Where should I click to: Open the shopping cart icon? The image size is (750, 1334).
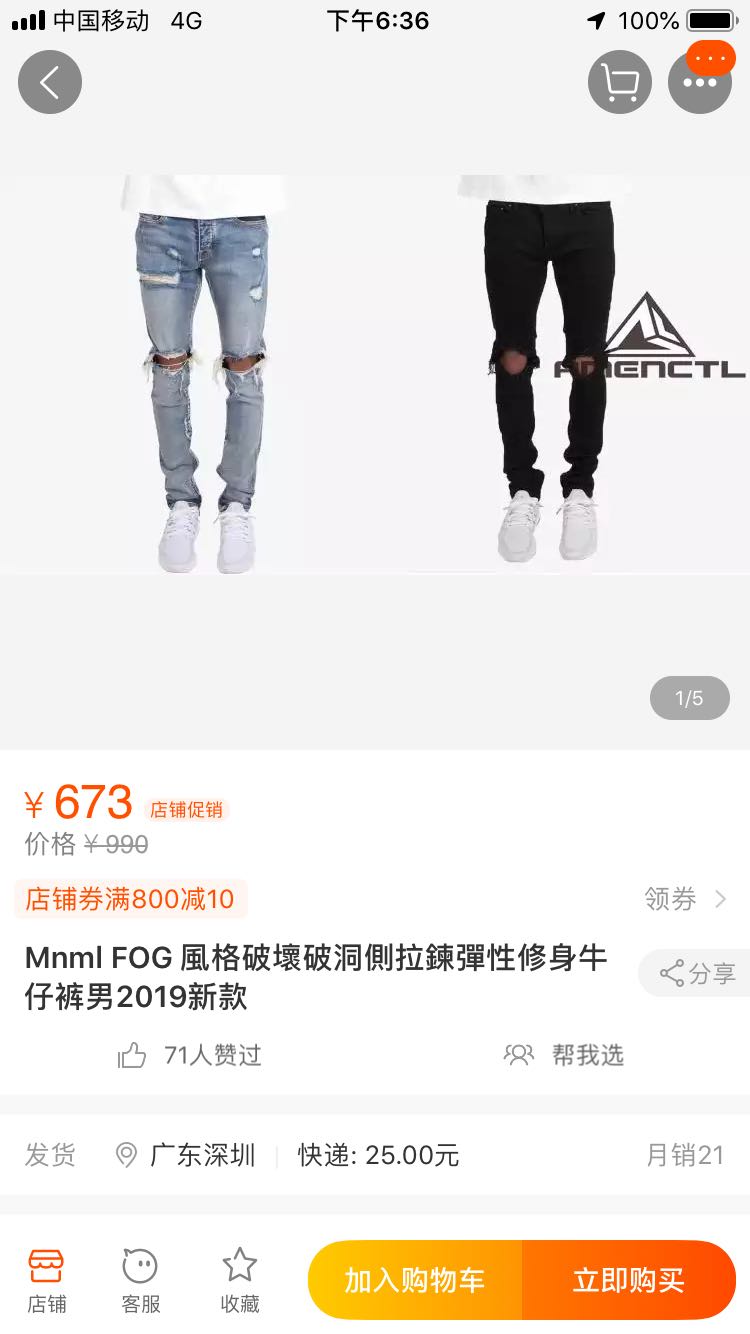pos(620,82)
